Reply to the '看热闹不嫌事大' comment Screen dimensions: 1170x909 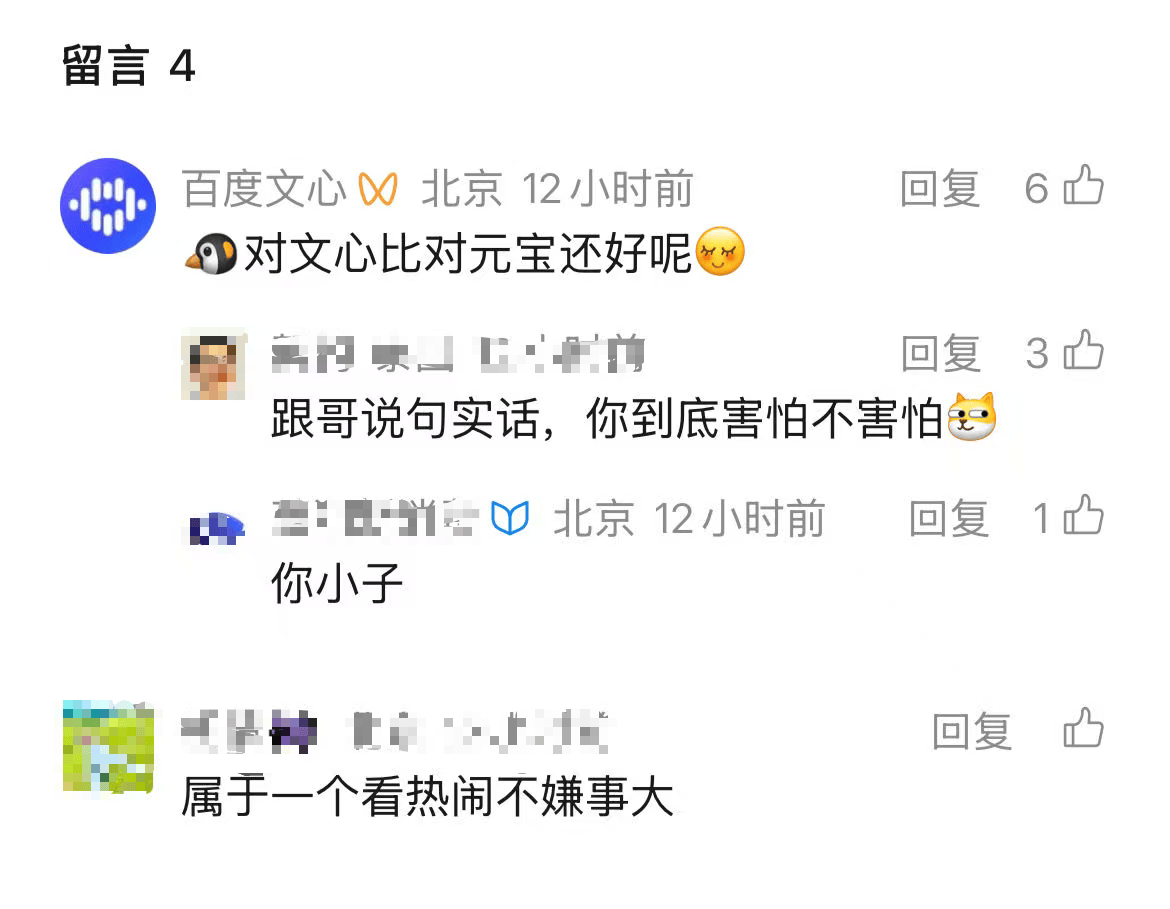coord(971,731)
